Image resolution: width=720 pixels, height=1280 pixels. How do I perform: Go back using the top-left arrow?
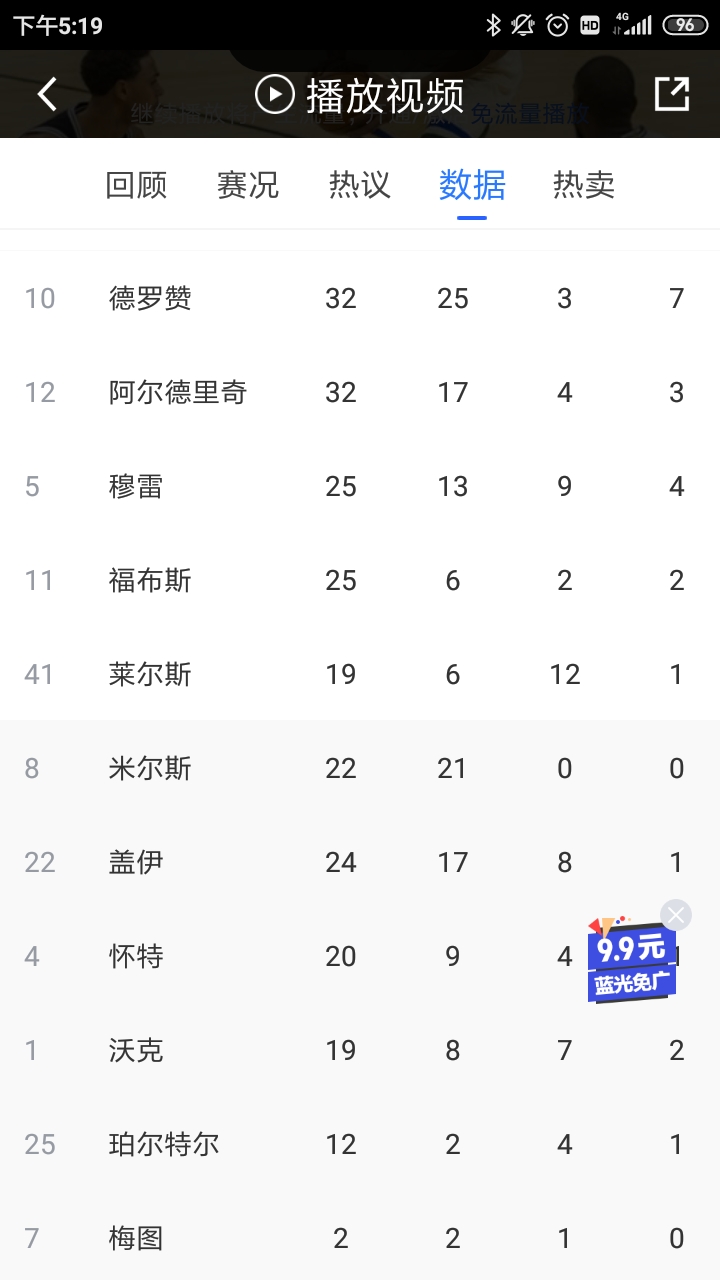coord(47,95)
